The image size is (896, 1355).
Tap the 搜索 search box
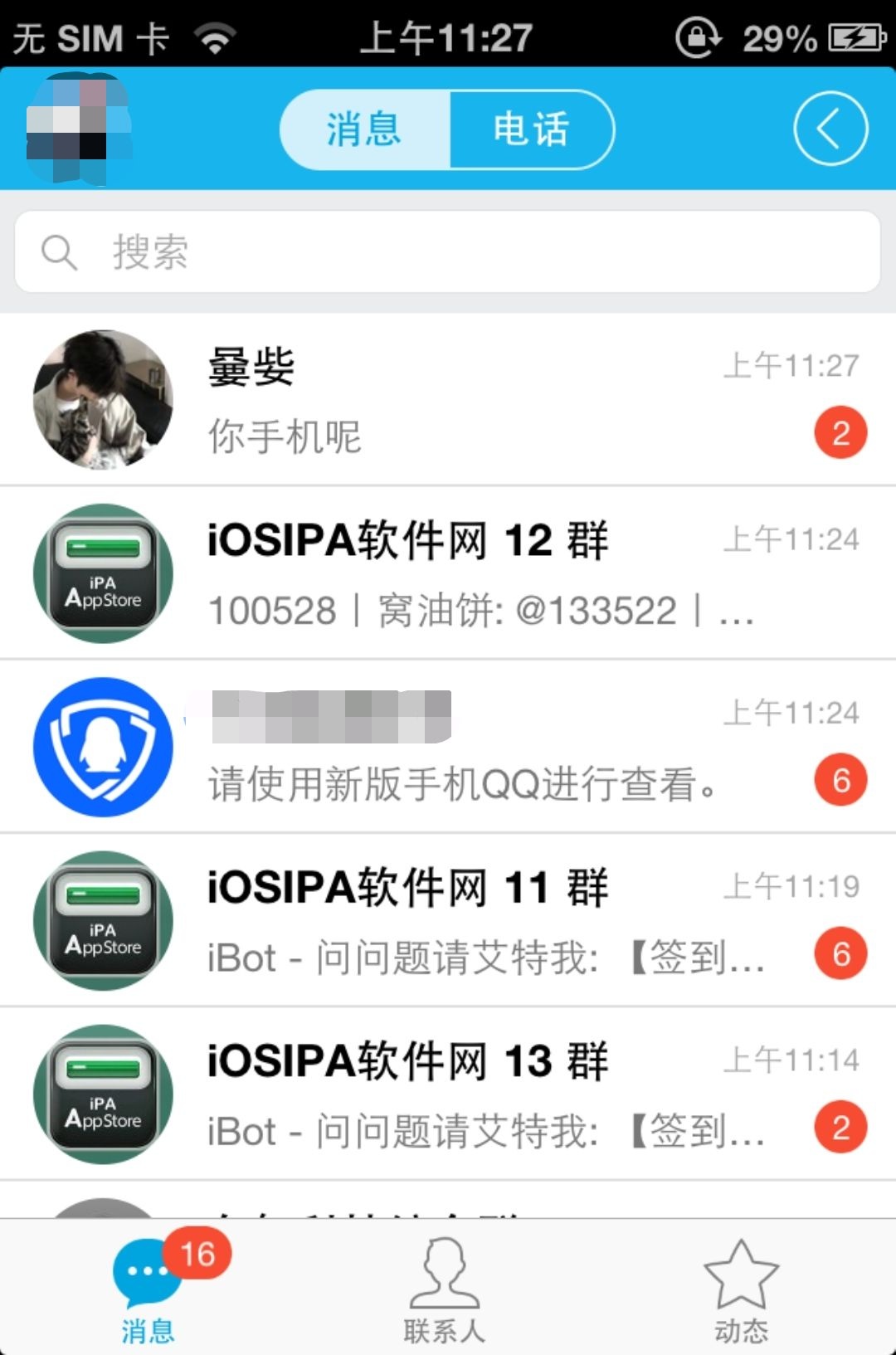(x=448, y=251)
